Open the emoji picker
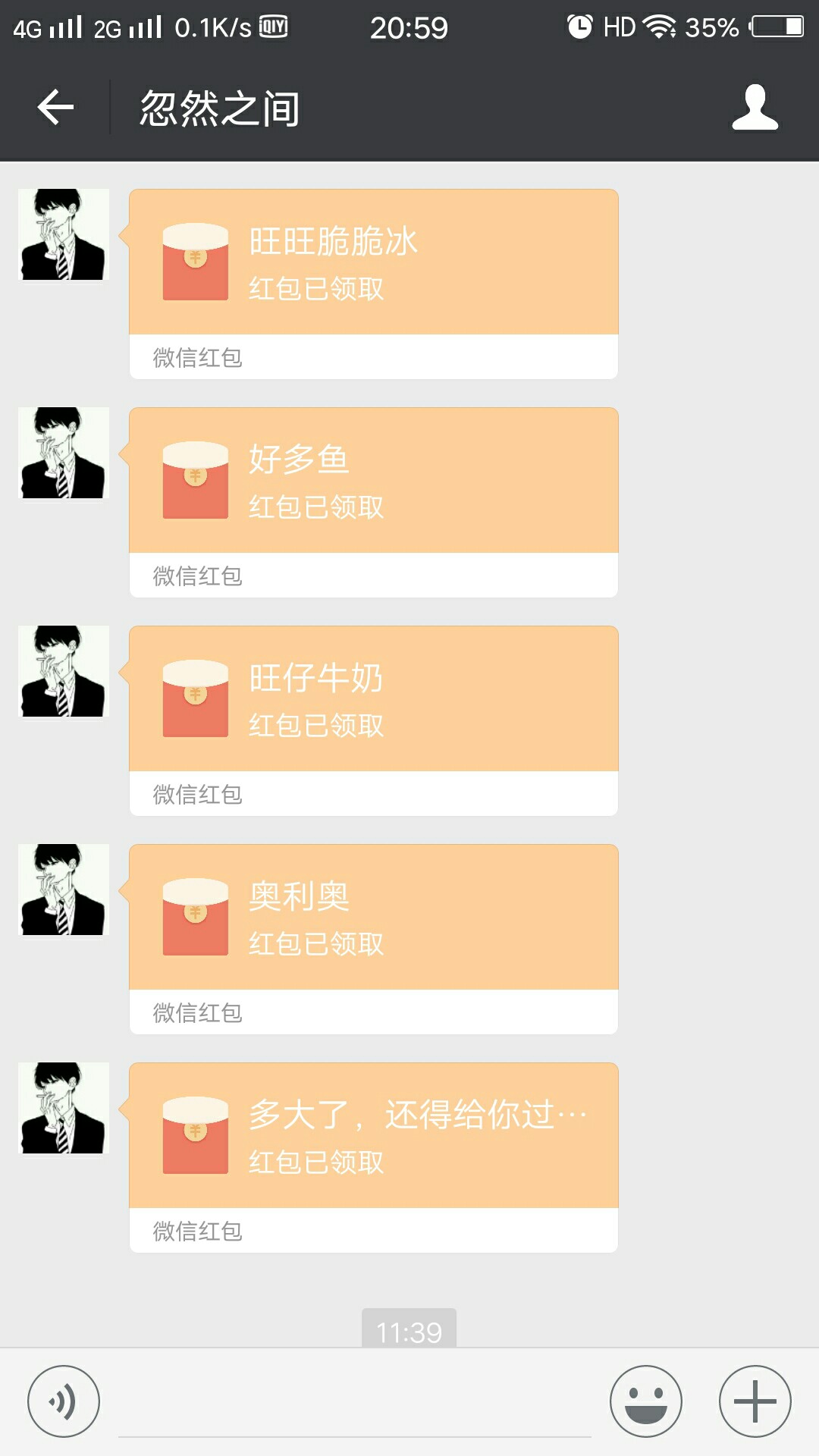Screen dimensions: 819x1456 pyautogui.click(x=646, y=1401)
